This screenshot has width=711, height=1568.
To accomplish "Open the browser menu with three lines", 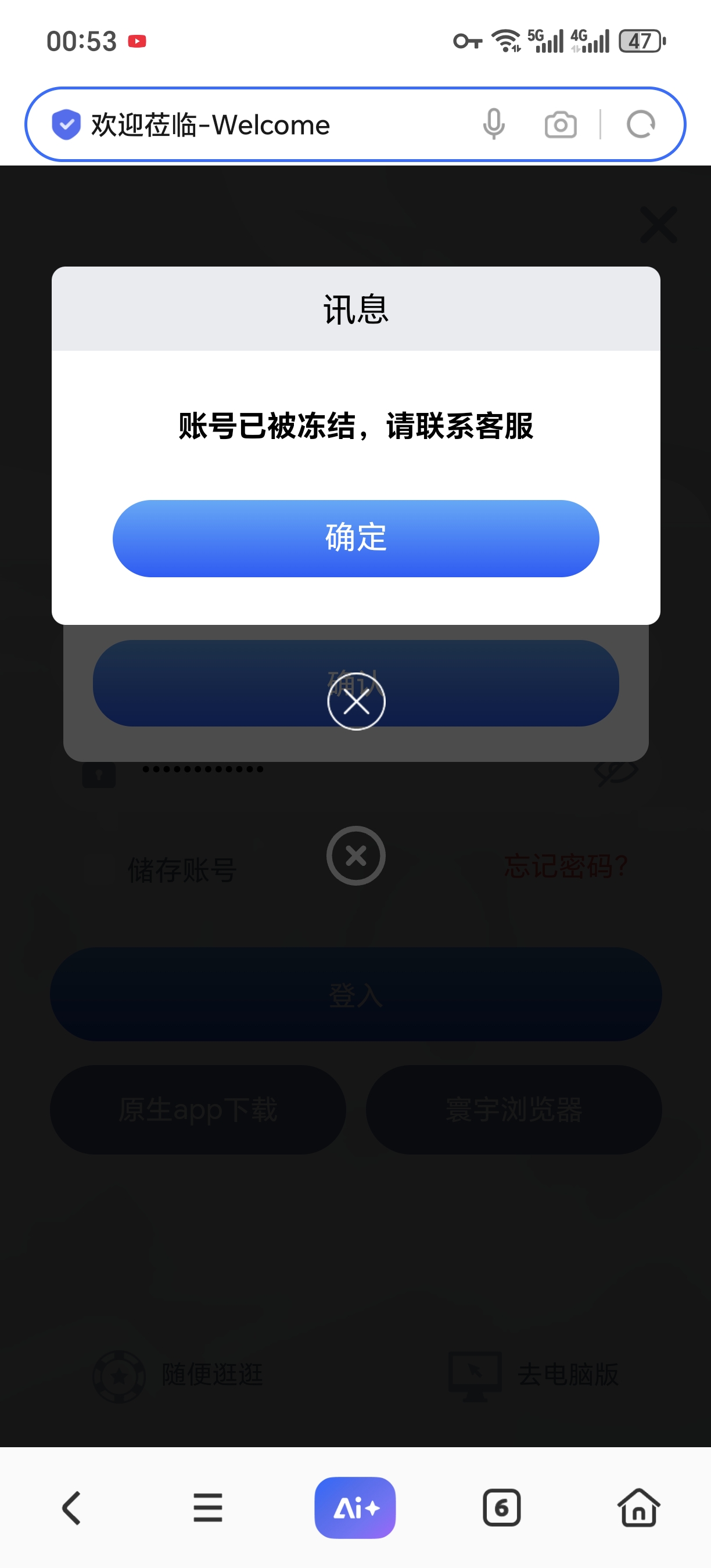I will [x=207, y=1508].
